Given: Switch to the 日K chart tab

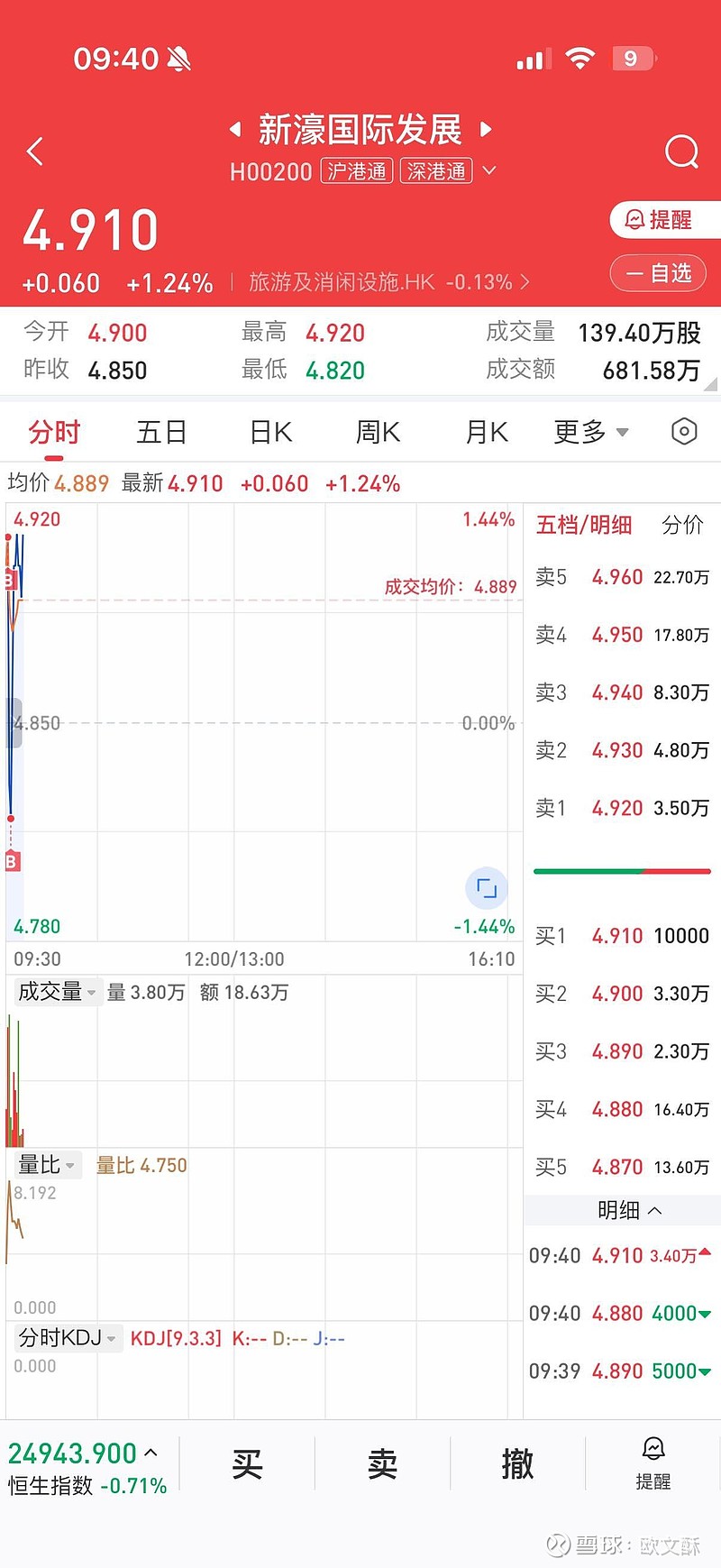Looking at the screenshot, I should [270, 433].
